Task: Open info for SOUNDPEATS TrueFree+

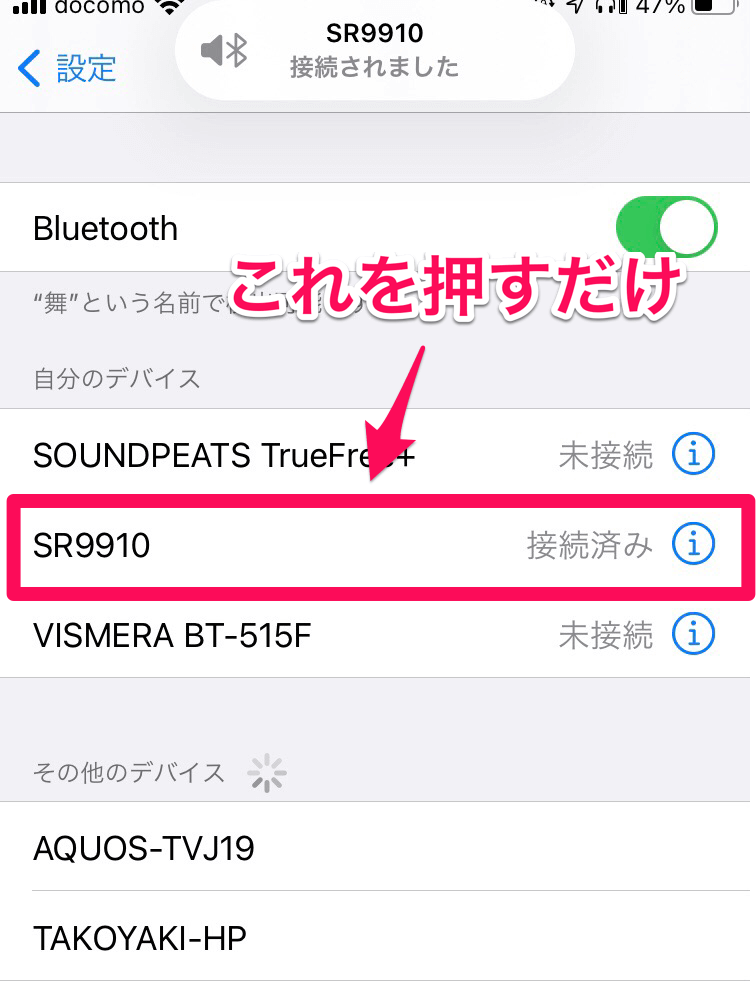Action: pos(693,456)
